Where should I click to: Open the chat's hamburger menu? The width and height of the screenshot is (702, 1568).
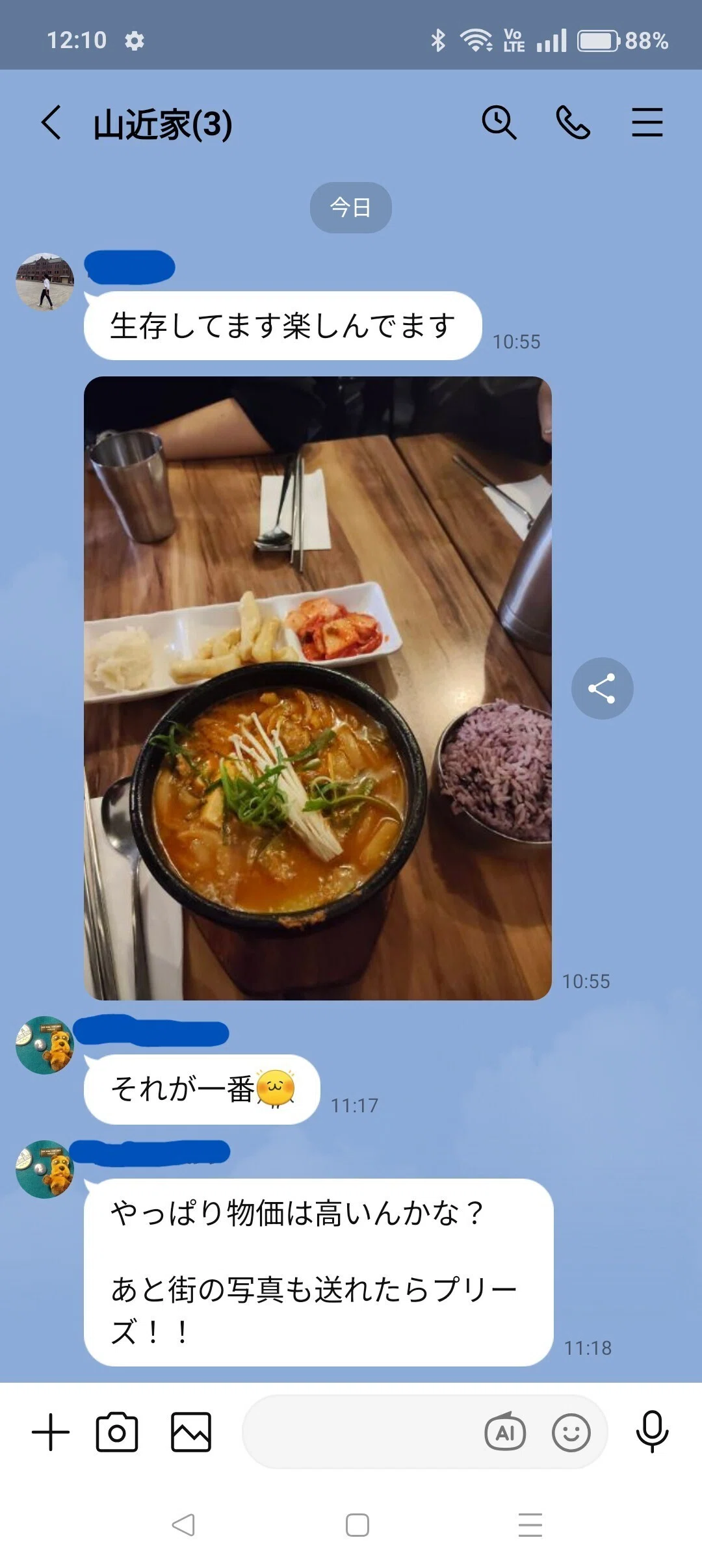647,122
